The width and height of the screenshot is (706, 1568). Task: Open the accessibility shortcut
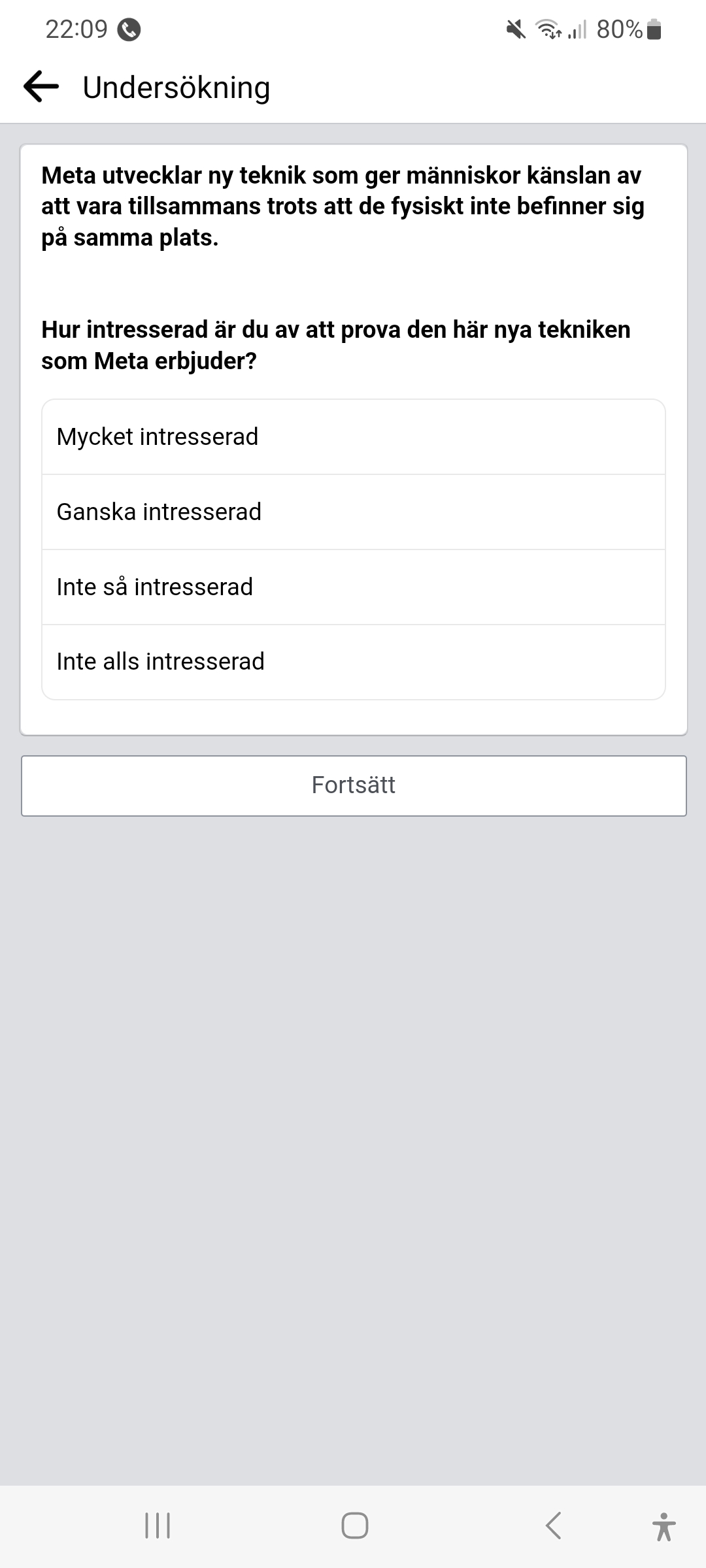tap(664, 1526)
